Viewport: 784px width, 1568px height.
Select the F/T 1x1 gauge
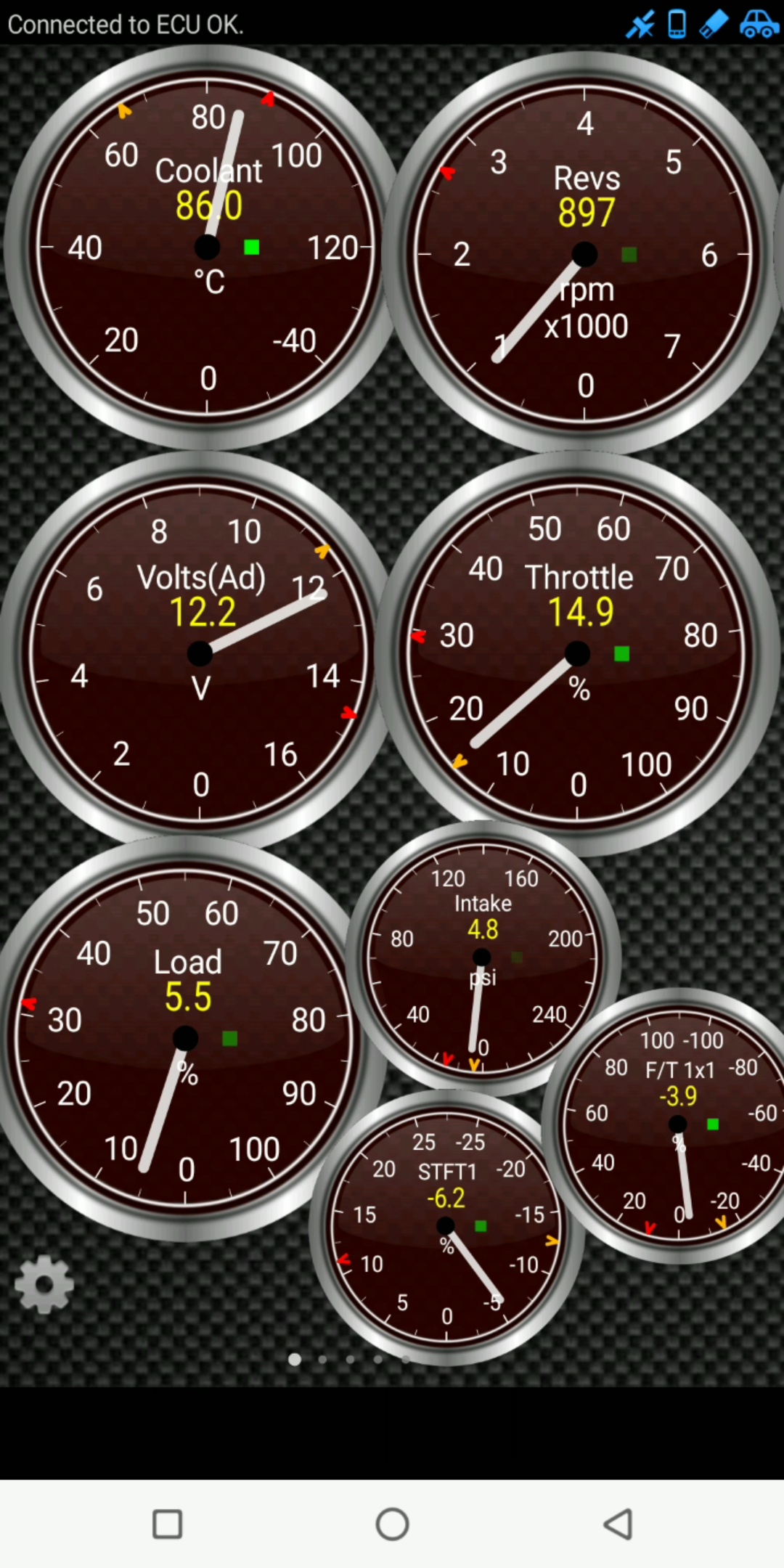click(677, 1124)
